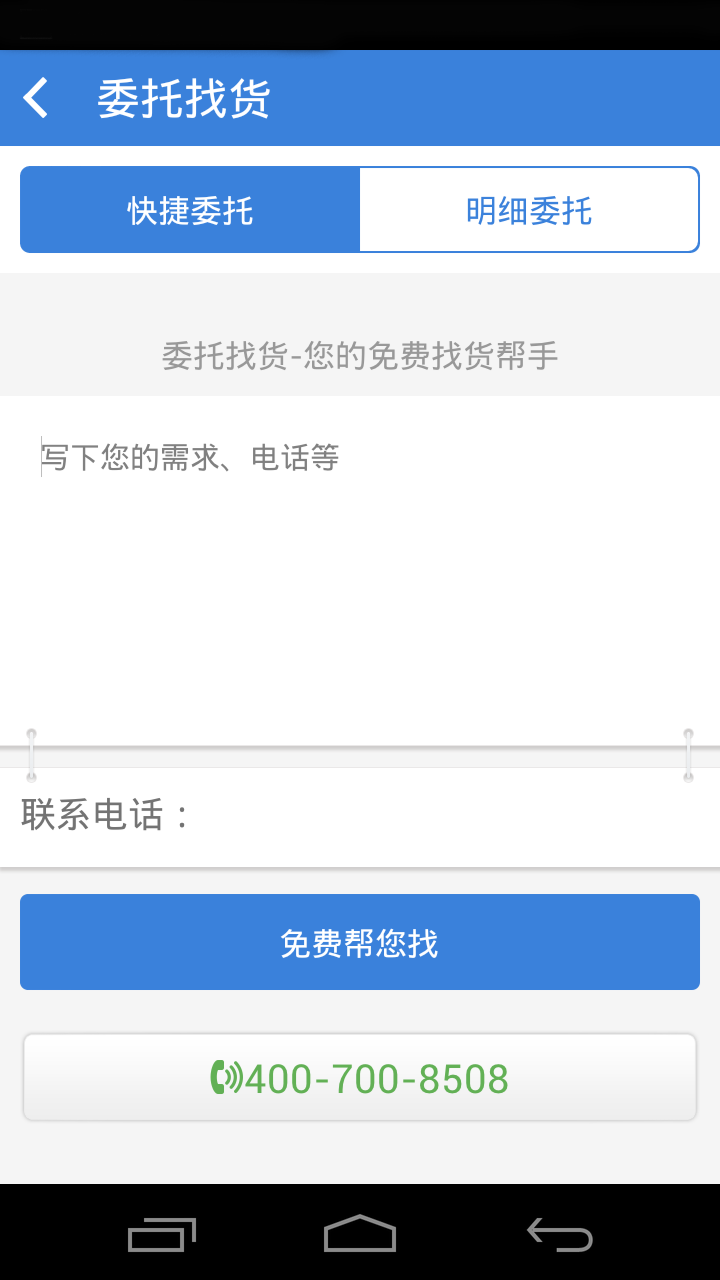The image size is (720, 1280).
Task: Tap the back arrow in the title bar
Action: pyautogui.click(x=36, y=97)
